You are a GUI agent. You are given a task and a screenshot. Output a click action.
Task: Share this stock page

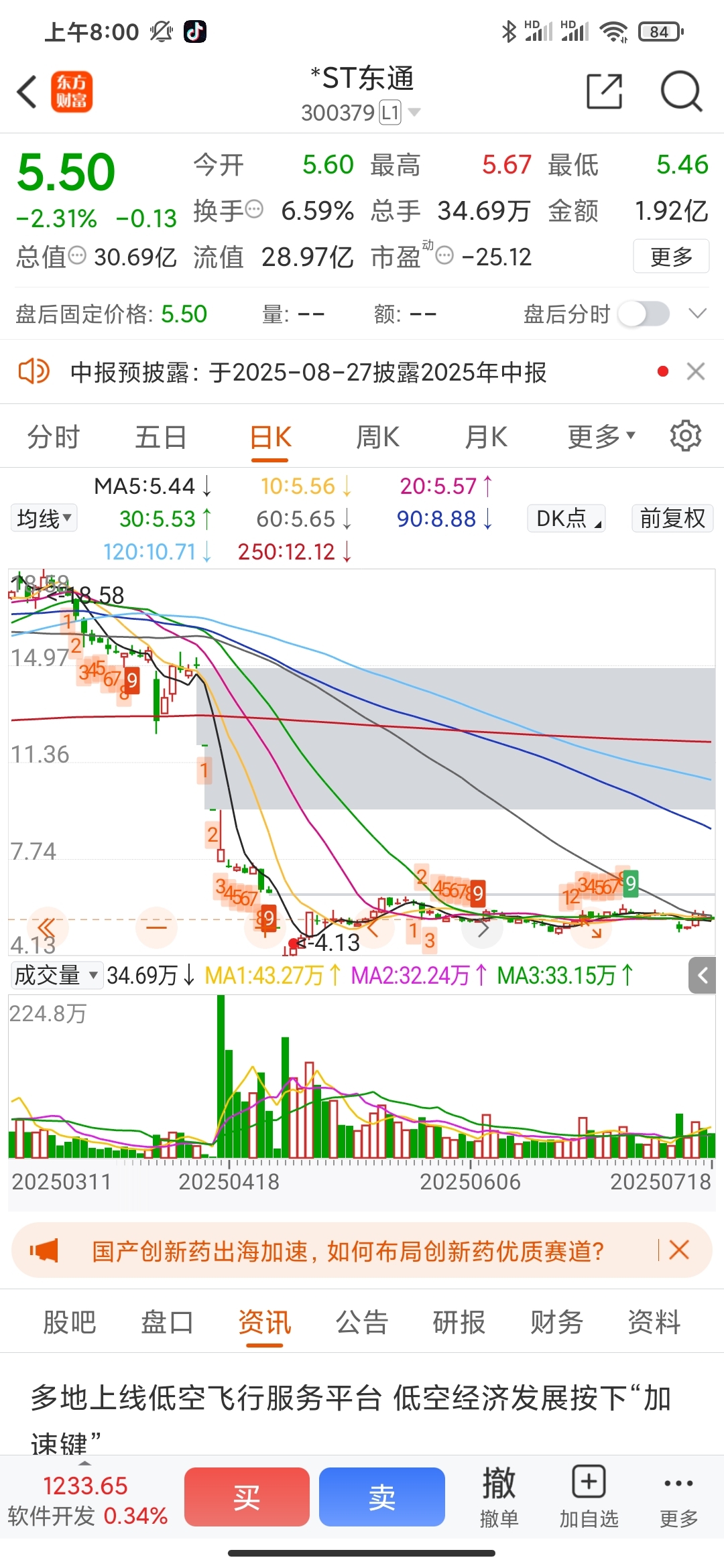point(604,91)
